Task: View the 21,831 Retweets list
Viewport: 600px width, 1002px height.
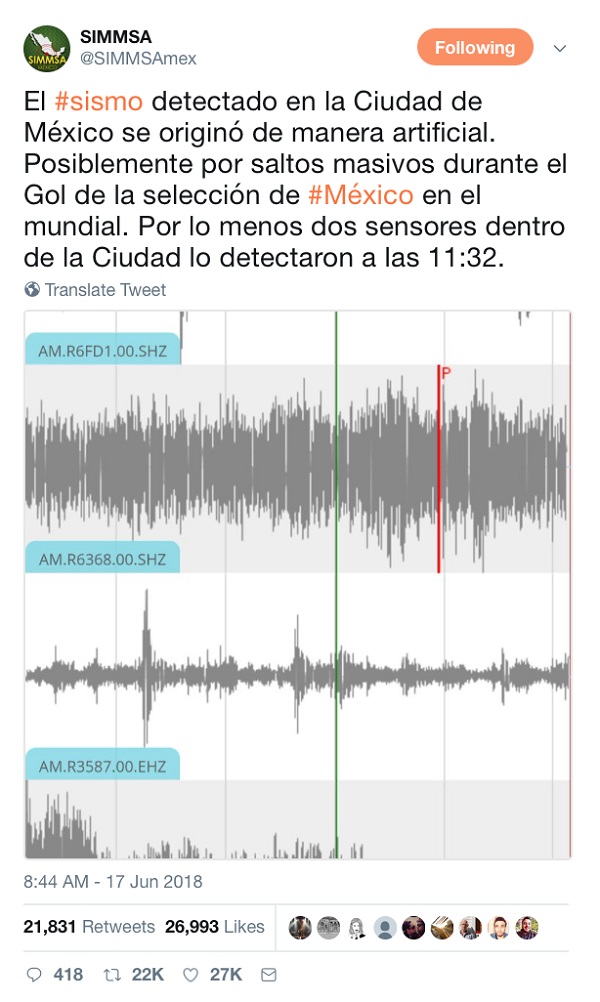Action: point(89,927)
